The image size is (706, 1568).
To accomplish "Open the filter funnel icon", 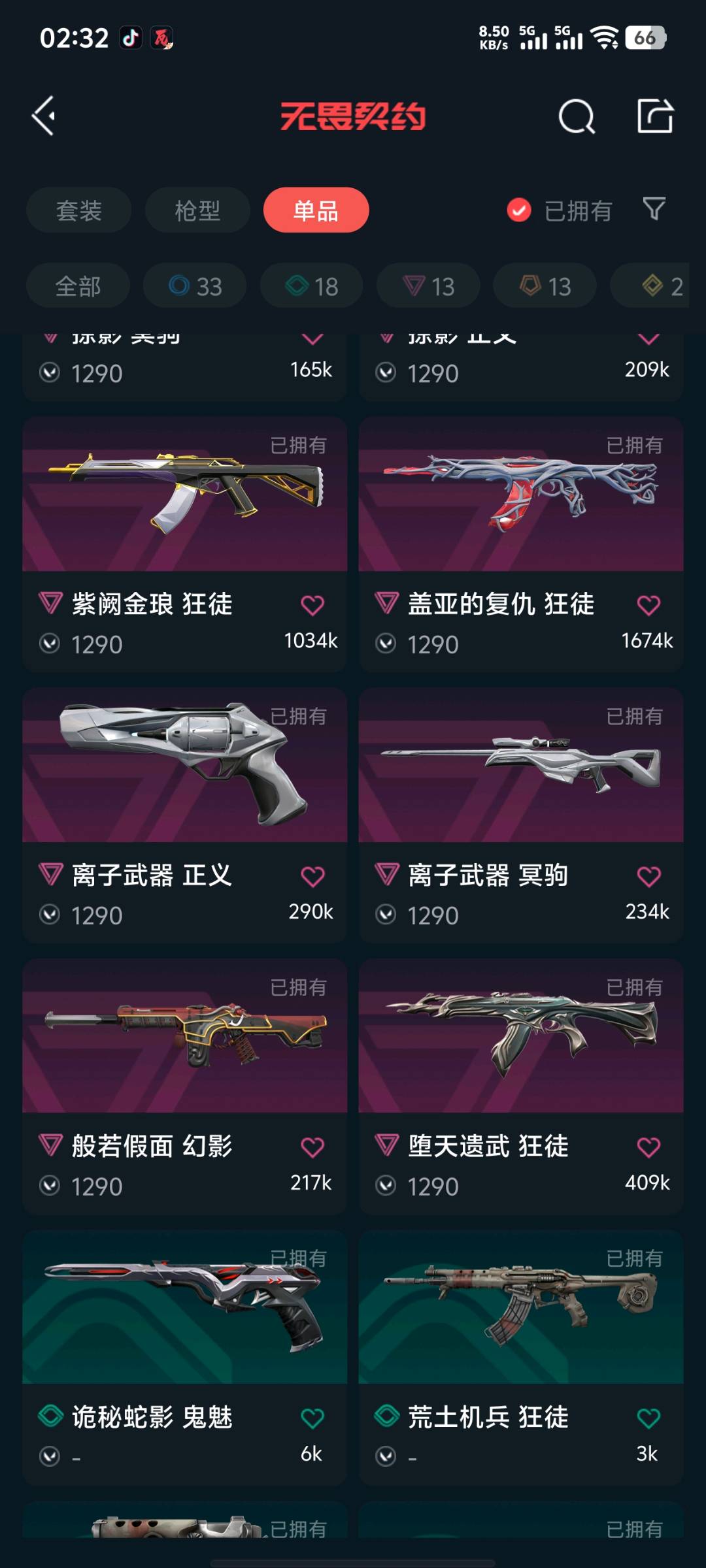I will point(654,209).
